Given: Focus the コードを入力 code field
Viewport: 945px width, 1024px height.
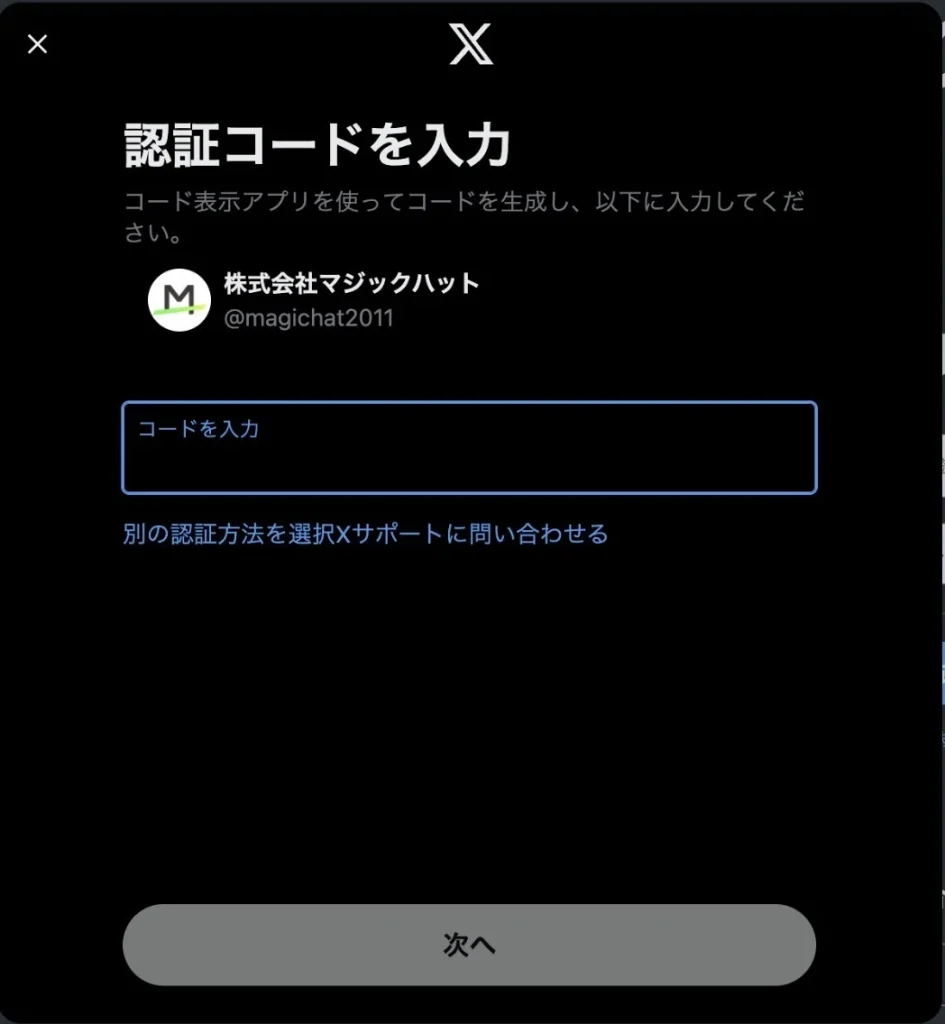Looking at the screenshot, I should pyautogui.click(x=469, y=448).
